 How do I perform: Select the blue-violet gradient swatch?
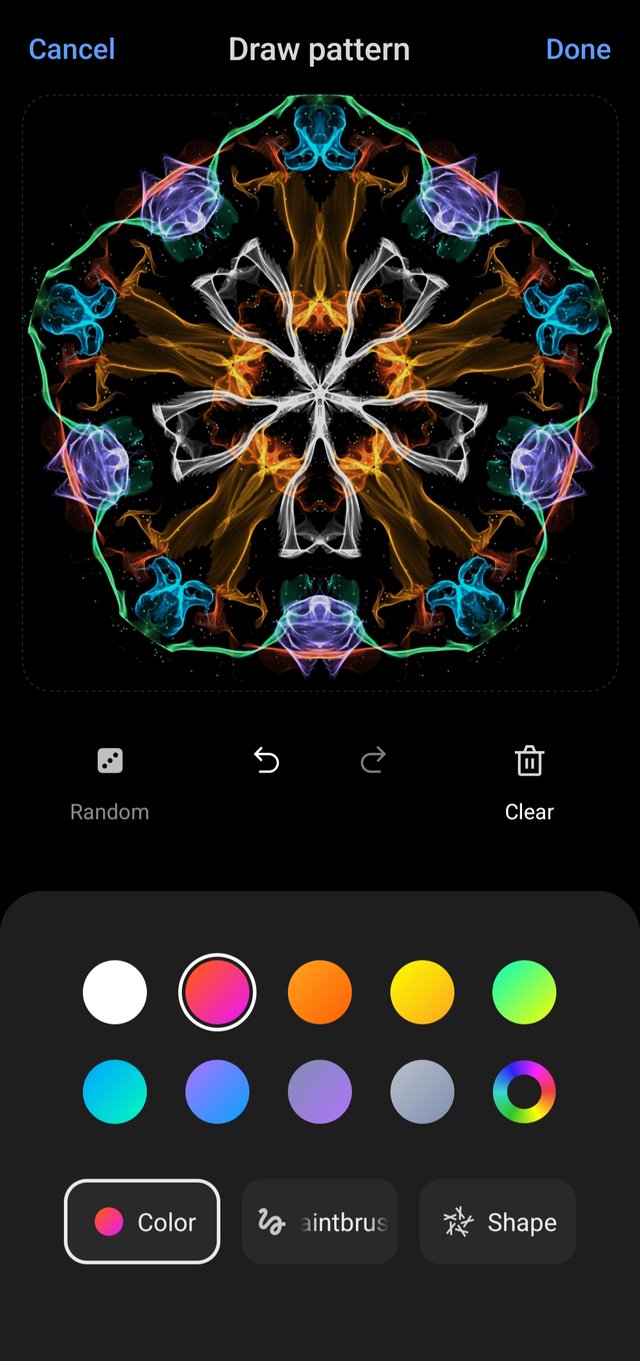(217, 1092)
